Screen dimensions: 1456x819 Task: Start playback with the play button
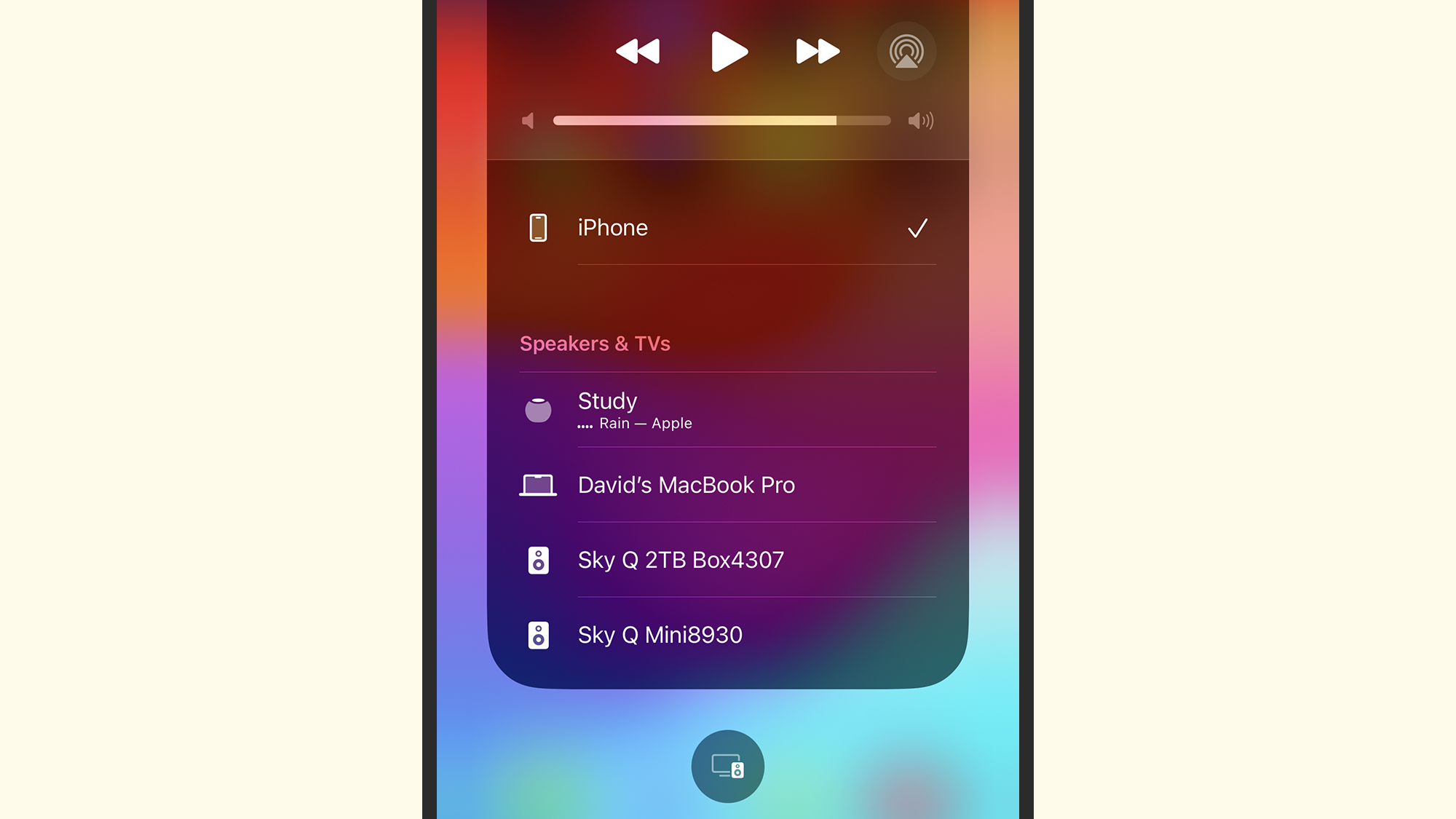point(729,52)
